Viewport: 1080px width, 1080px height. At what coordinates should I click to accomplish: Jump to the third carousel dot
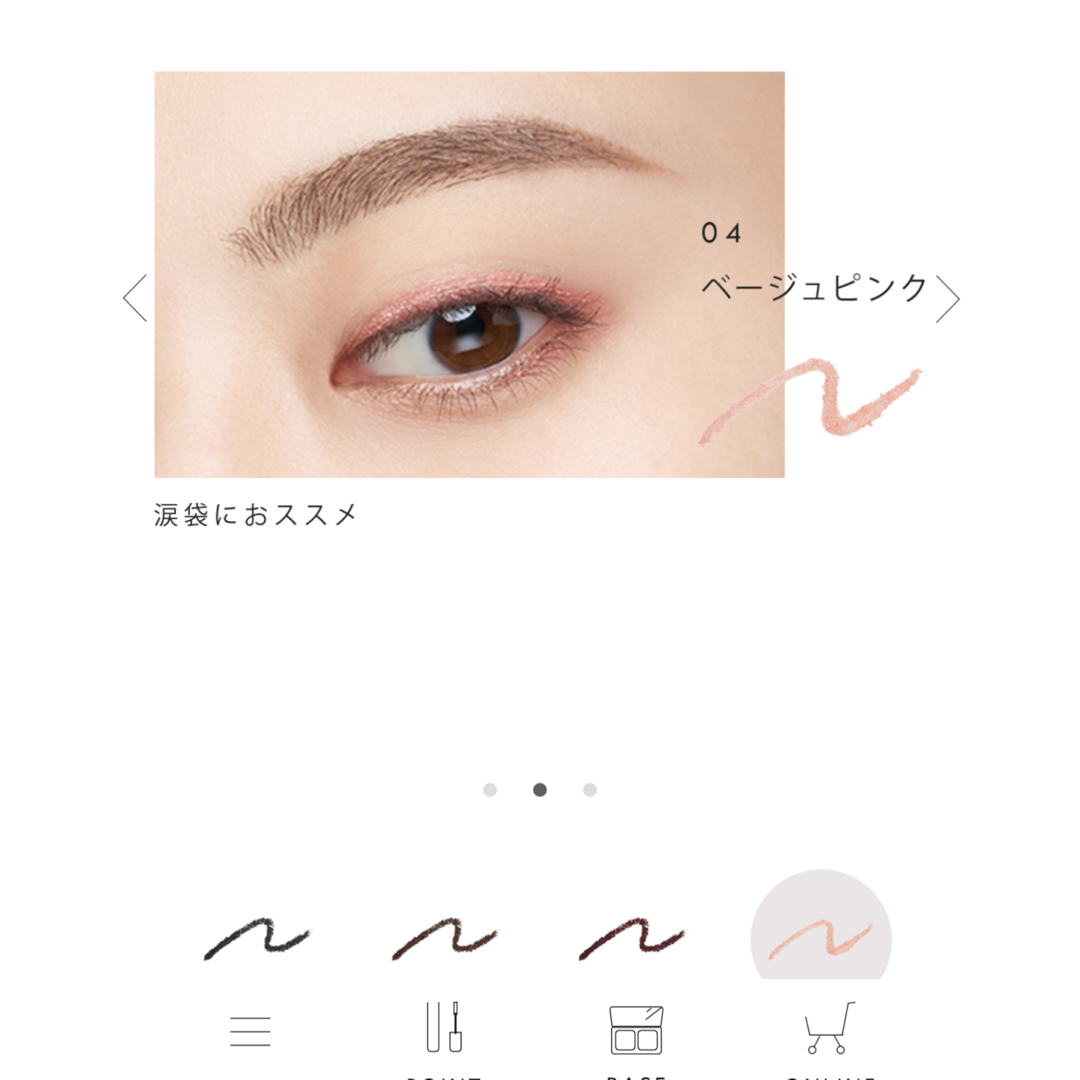[x=590, y=790]
